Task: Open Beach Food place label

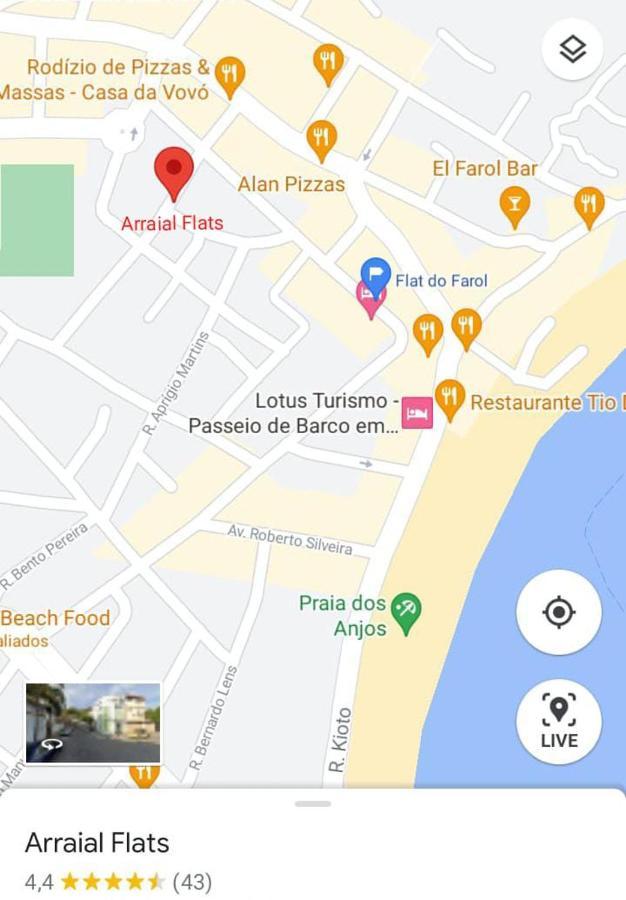Action: pyautogui.click(x=56, y=618)
